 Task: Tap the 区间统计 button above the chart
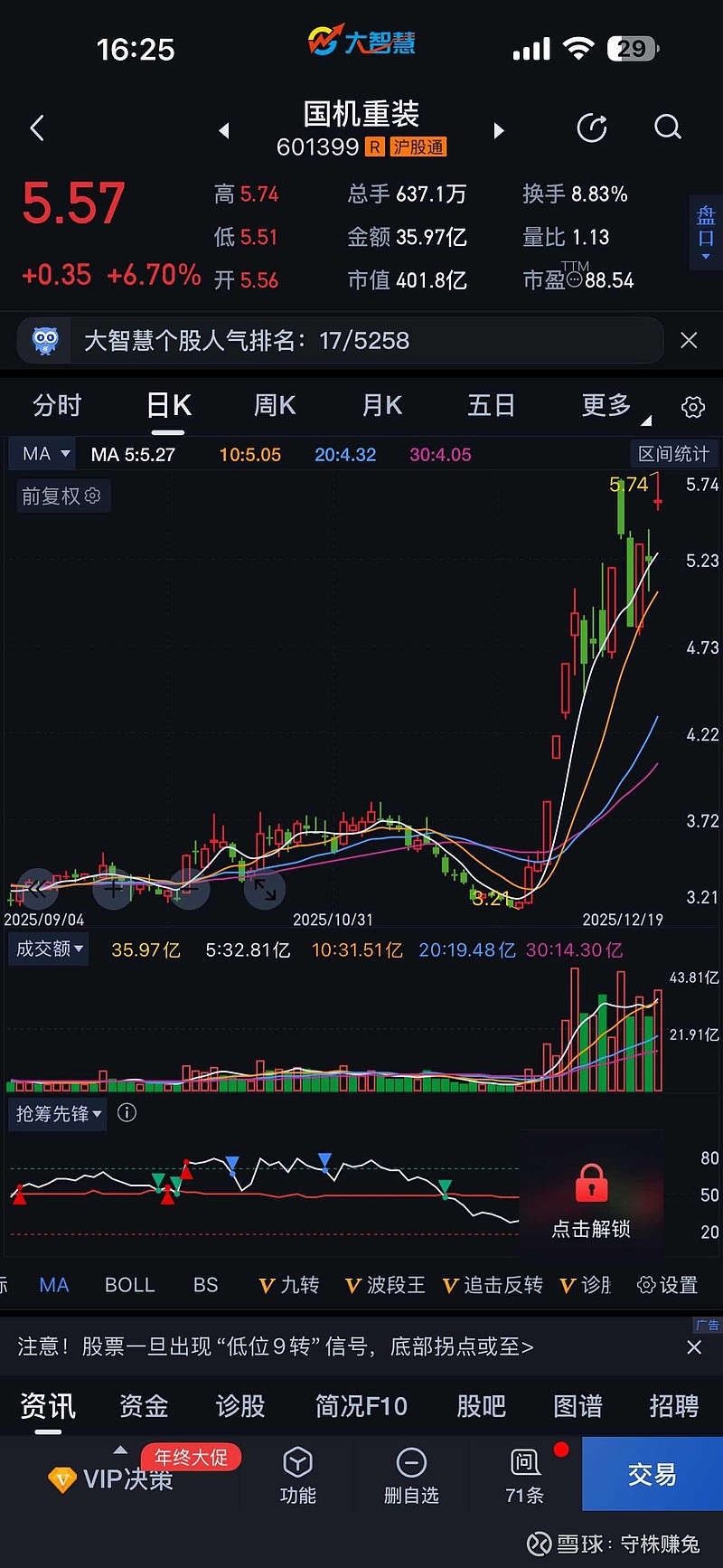click(673, 453)
